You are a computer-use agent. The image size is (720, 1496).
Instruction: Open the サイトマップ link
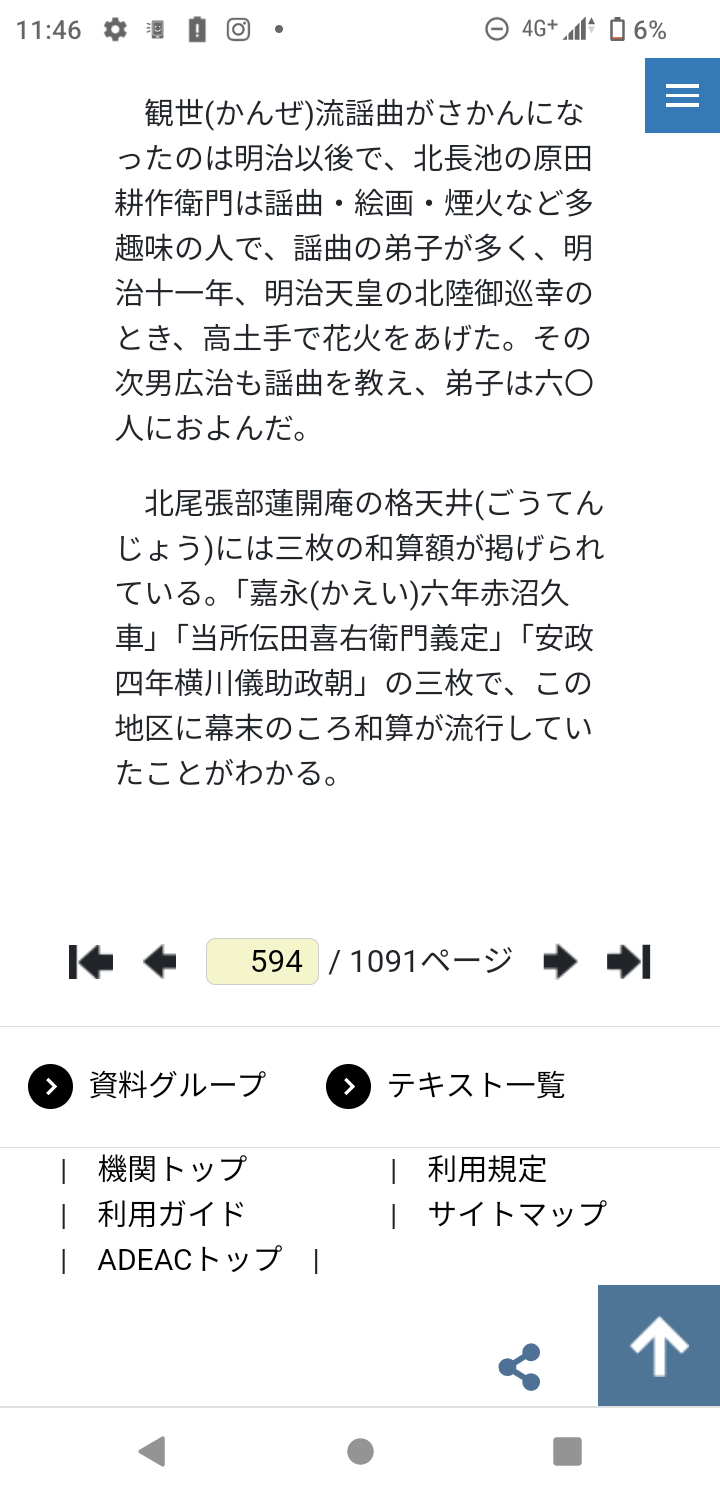click(517, 1213)
